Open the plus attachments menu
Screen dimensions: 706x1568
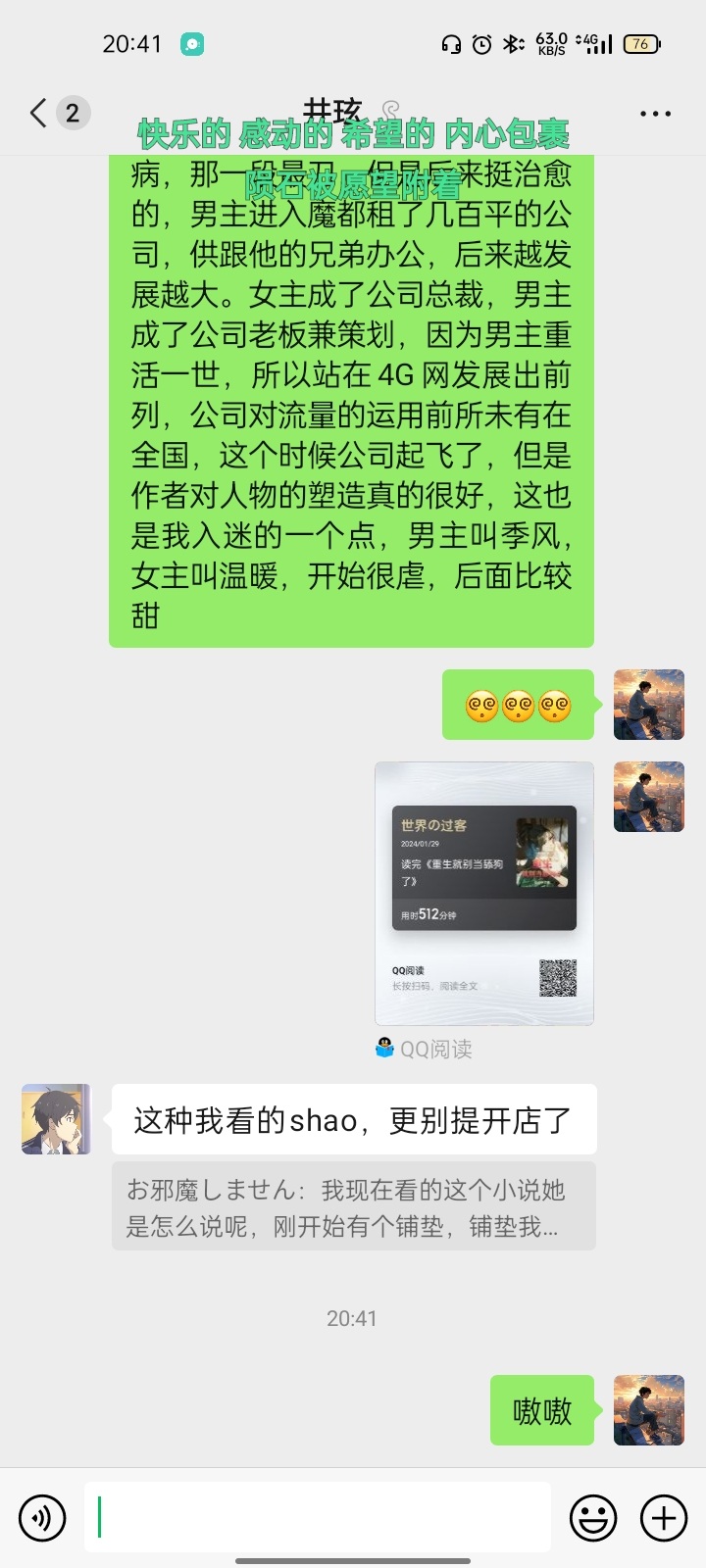coord(664,1518)
